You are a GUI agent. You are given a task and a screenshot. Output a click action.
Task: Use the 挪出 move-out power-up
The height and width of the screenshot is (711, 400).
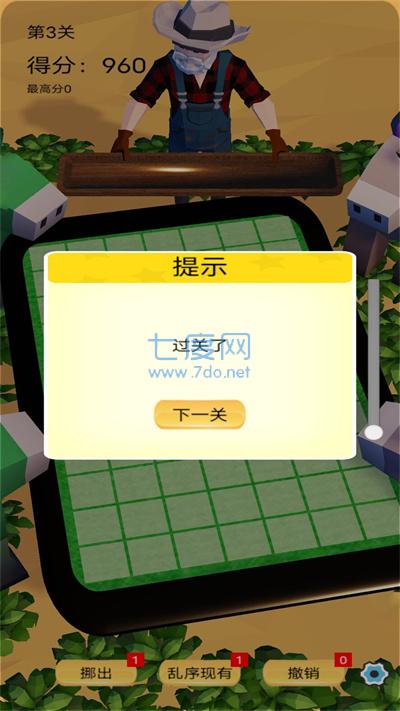click(96, 673)
